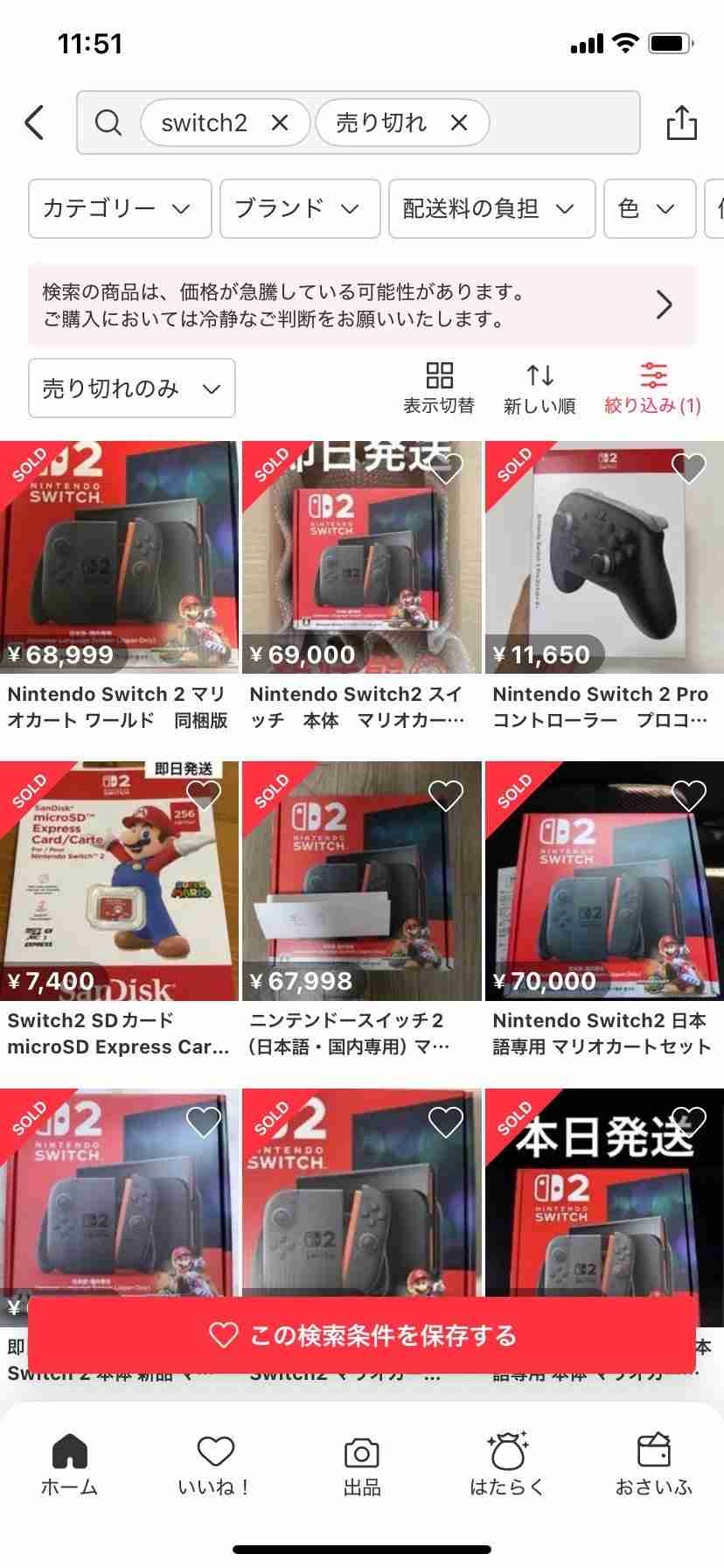724x1568 pixels.
Task: Open the おさいふ wallet icon
Action: pyautogui.click(x=654, y=1448)
